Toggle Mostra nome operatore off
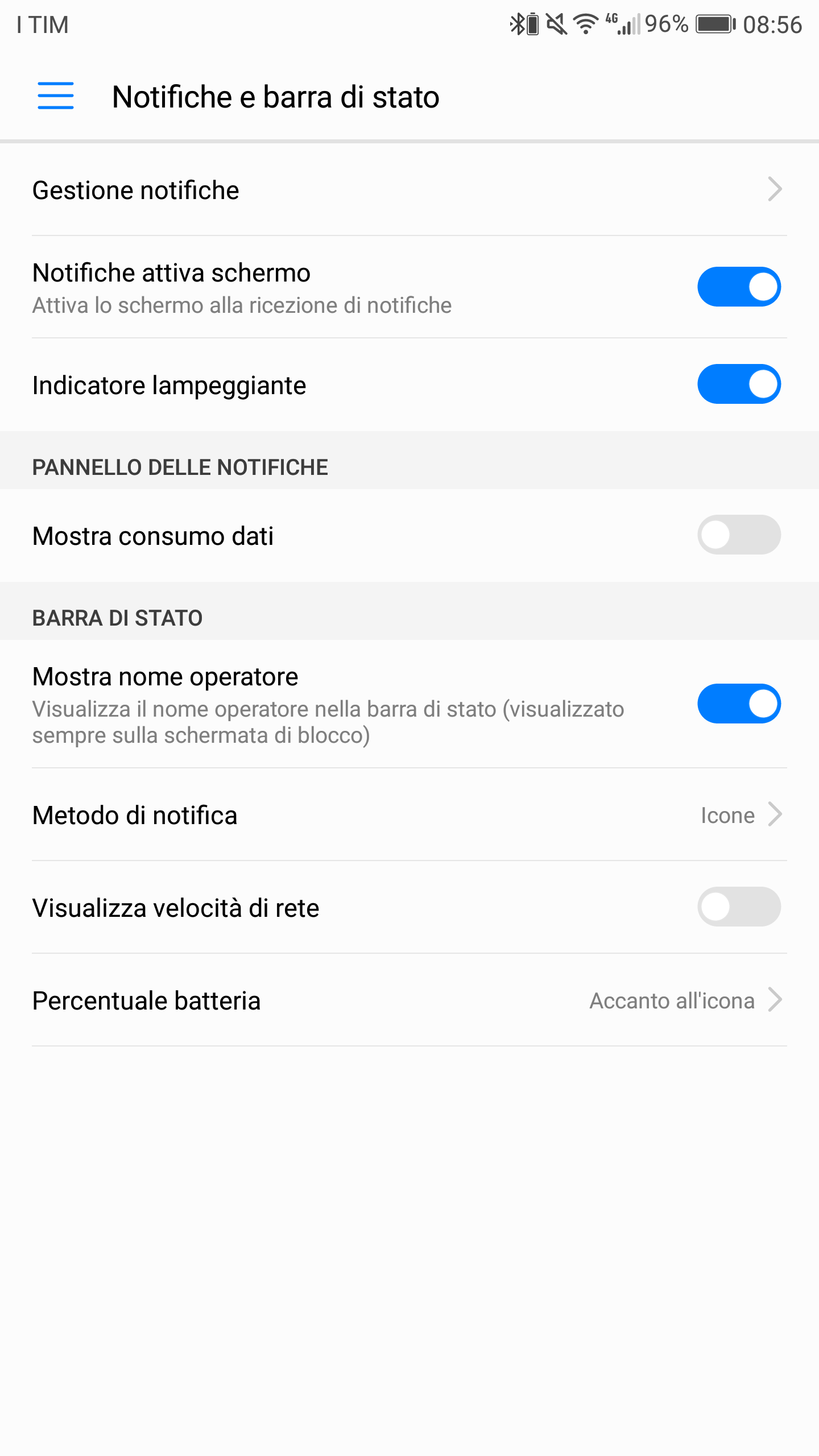 point(739,704)
